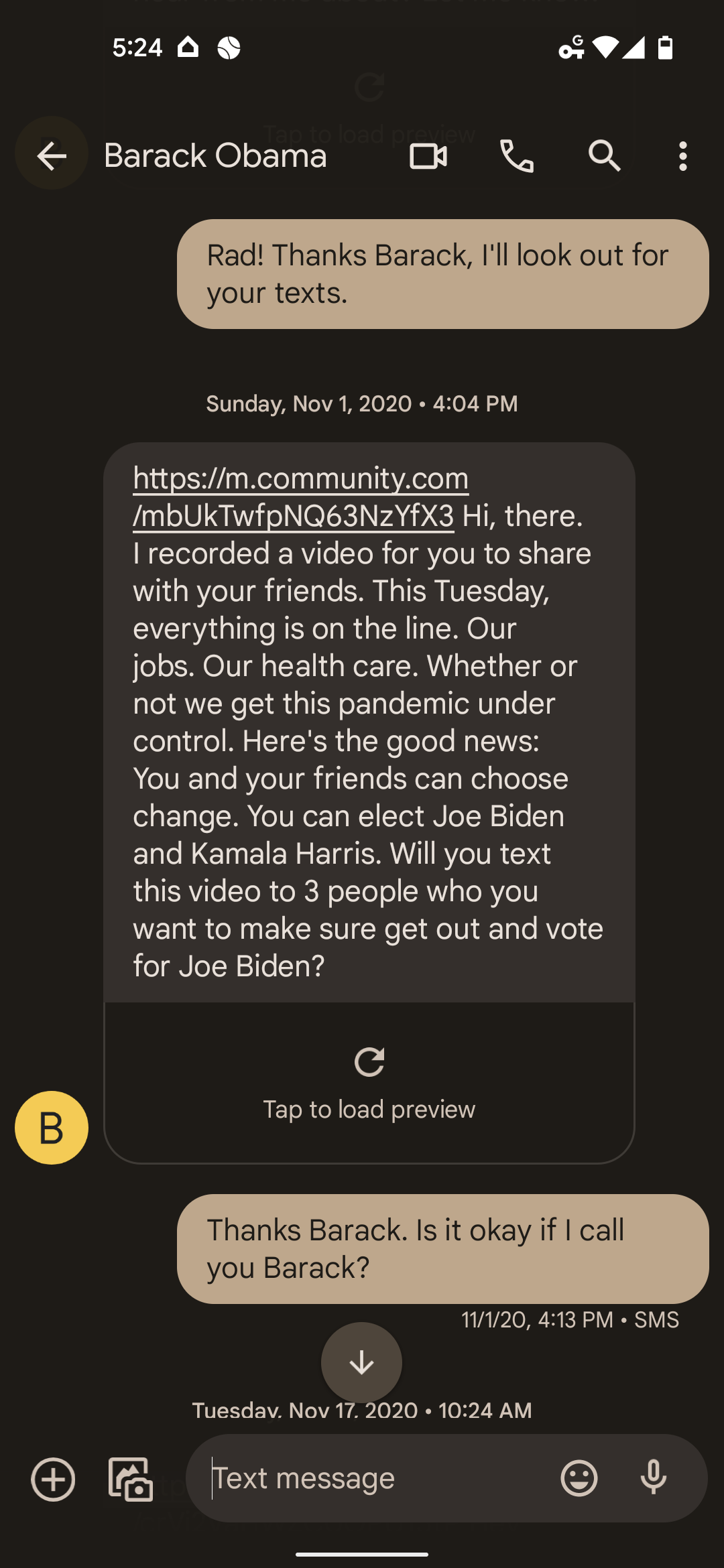Screen dimensions: 724x1568
Task: Tap to load the link preview
Action: (x=369, y=1082)
